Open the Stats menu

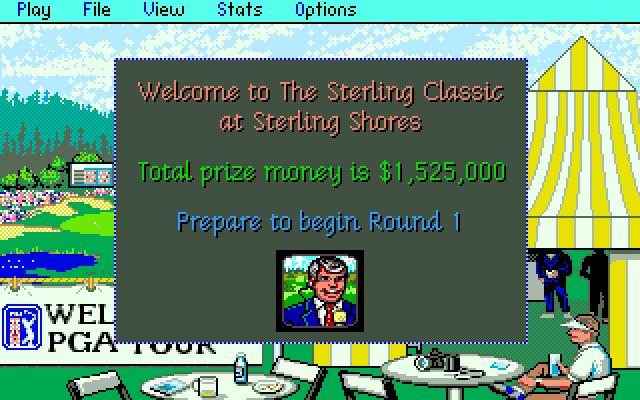[x=239, y=11]
